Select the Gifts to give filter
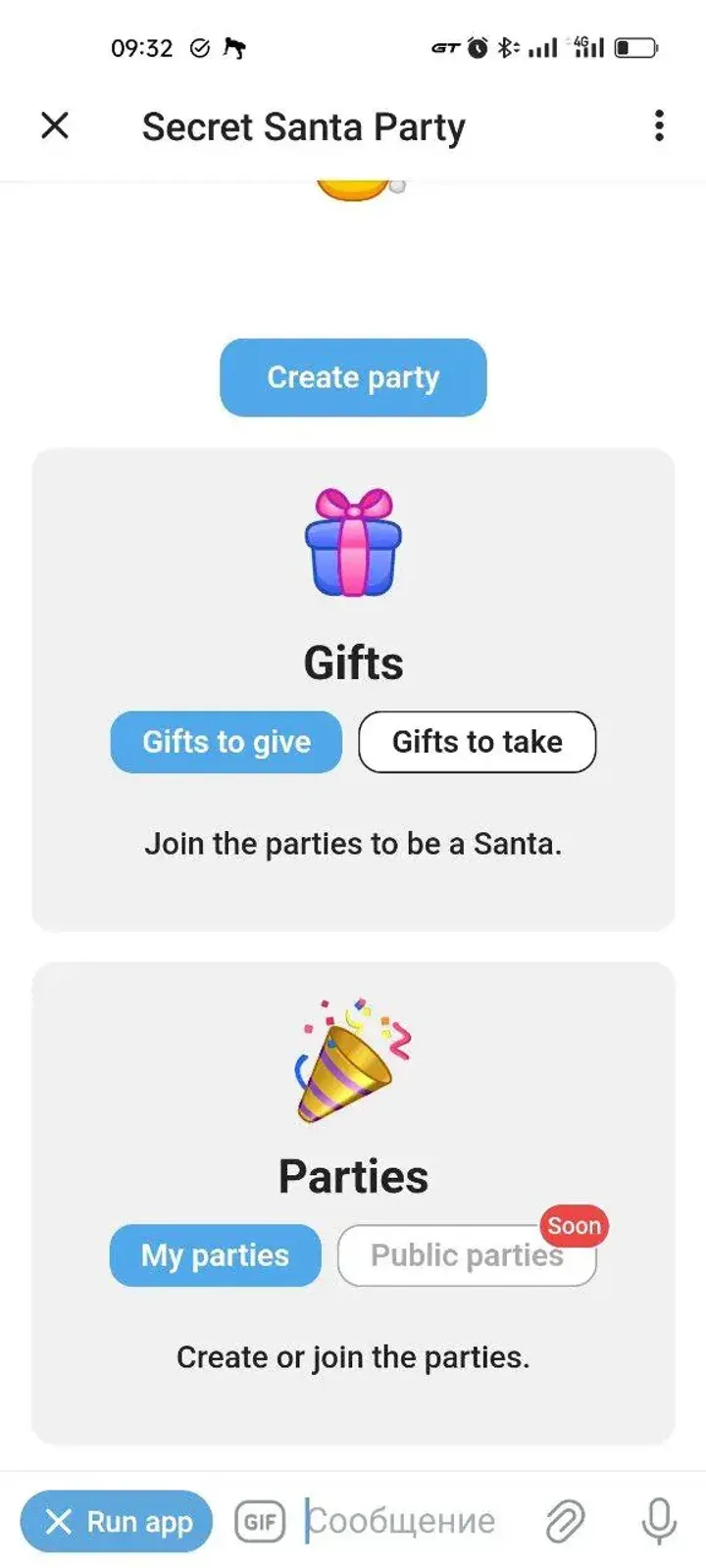706x1568 pixels. click(225, 742)
